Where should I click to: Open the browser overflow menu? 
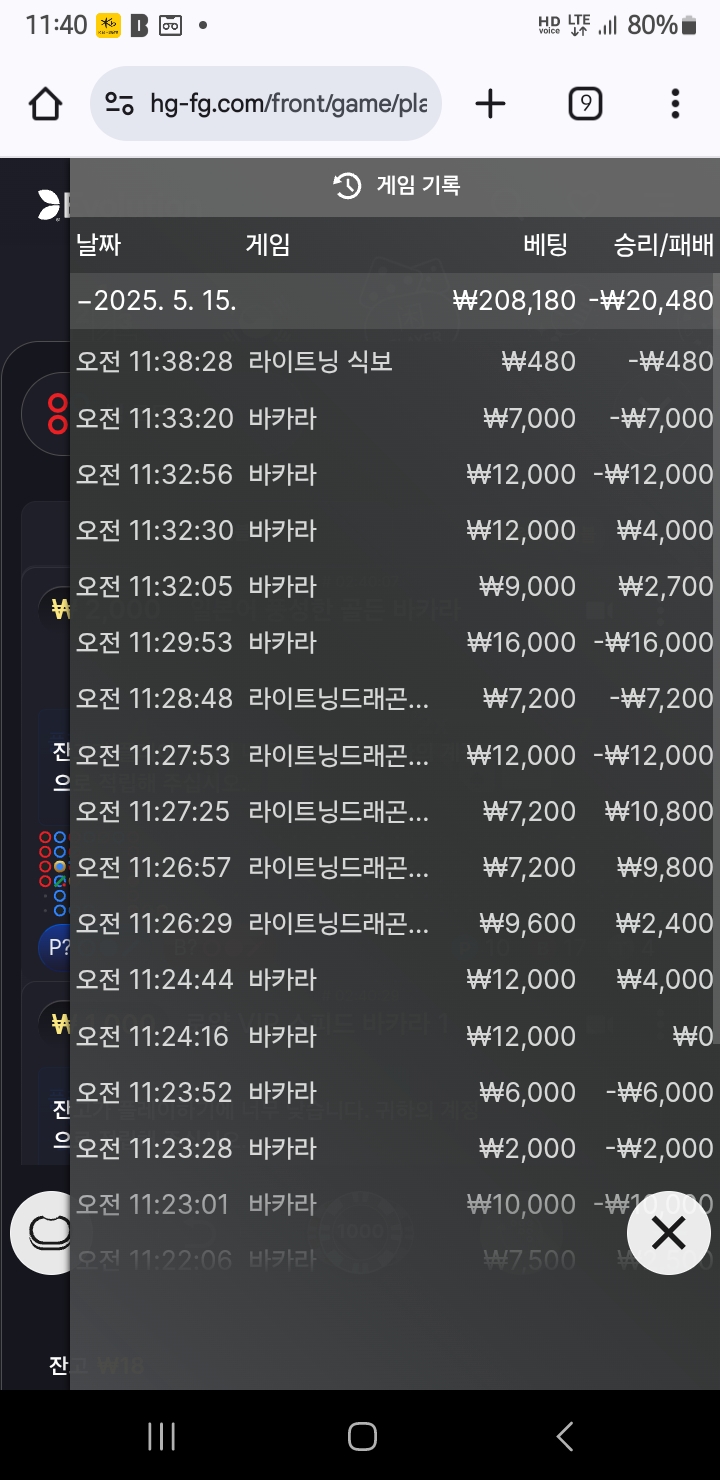675,104
